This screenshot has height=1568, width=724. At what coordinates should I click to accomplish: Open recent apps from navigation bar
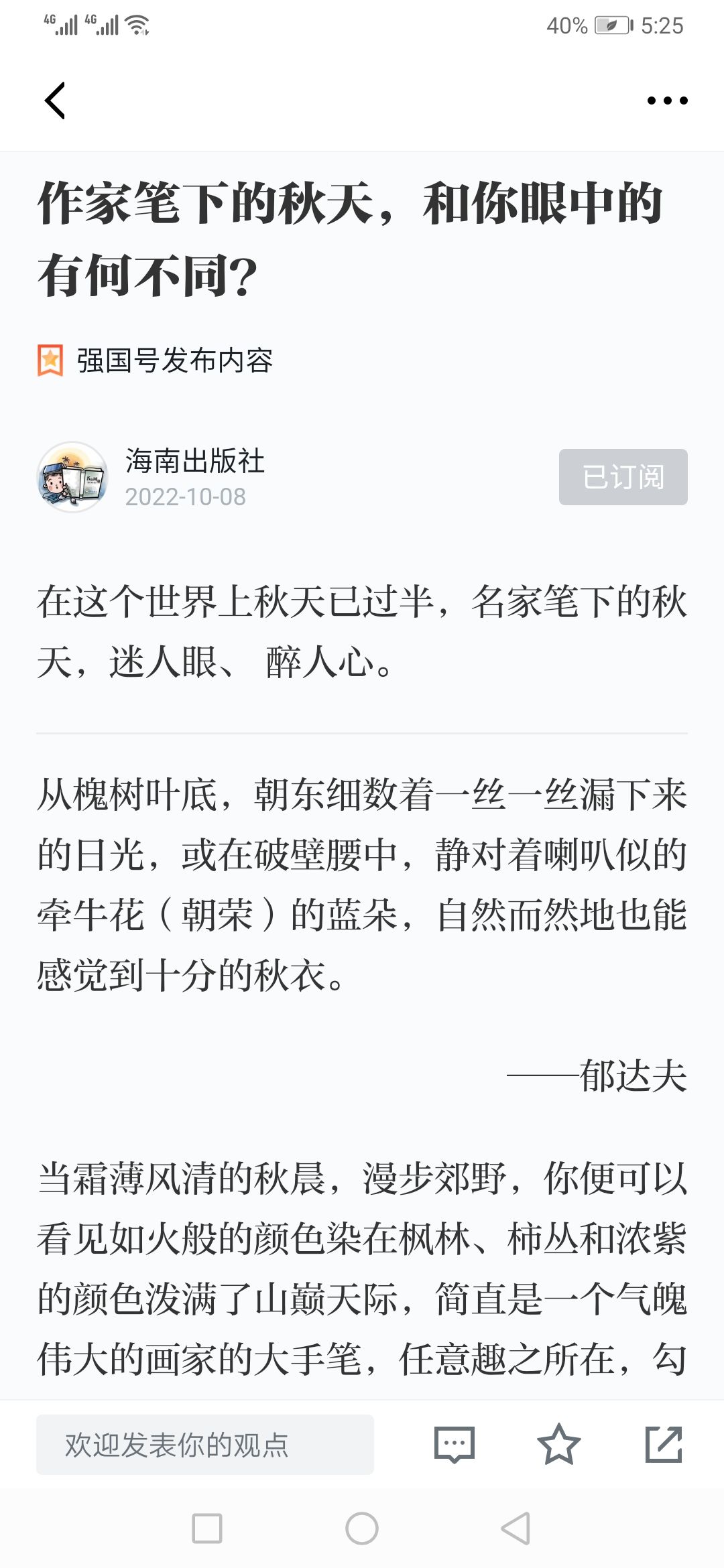(x=207, y=1528)
